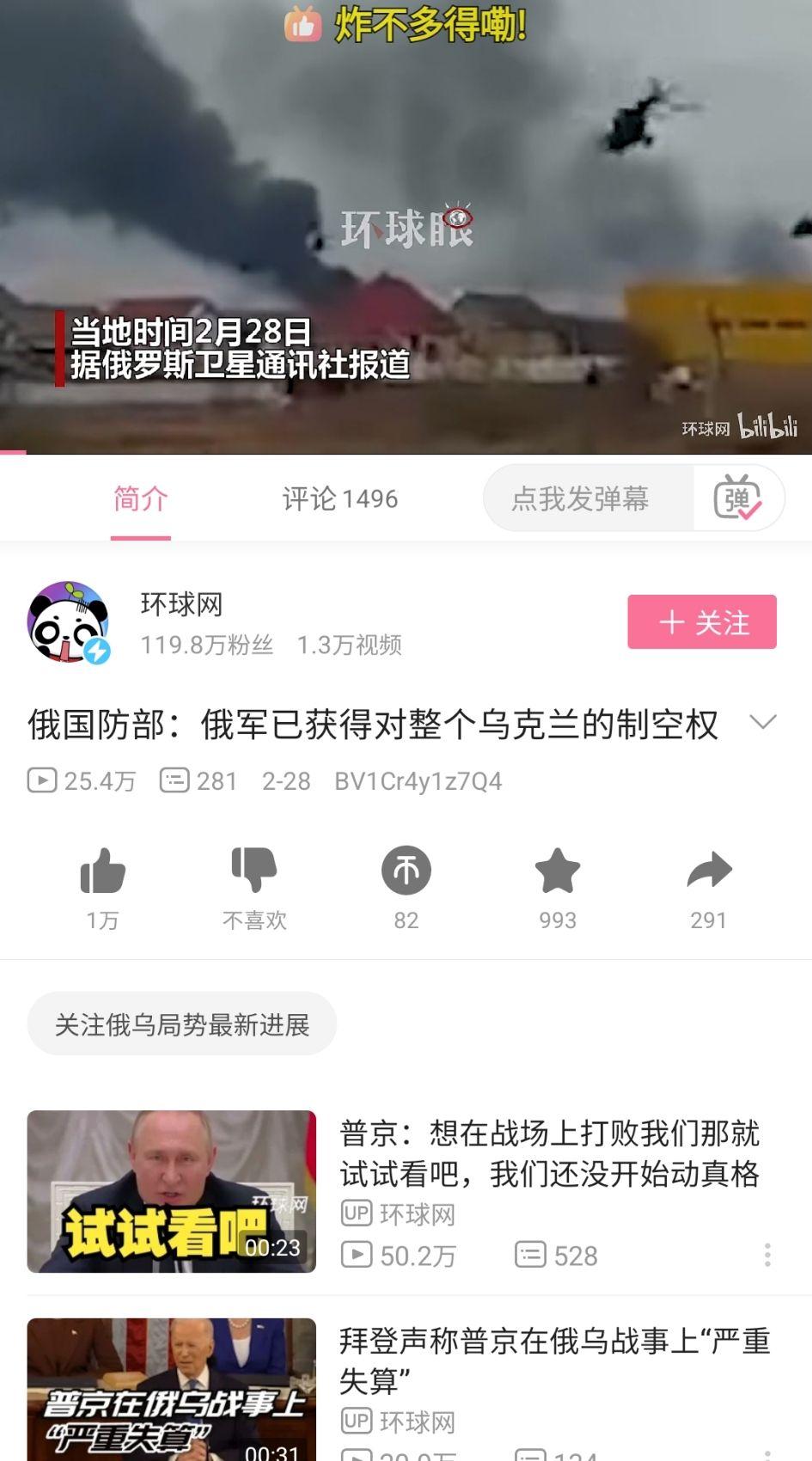Add the video to favorites star

coord(558,871)
